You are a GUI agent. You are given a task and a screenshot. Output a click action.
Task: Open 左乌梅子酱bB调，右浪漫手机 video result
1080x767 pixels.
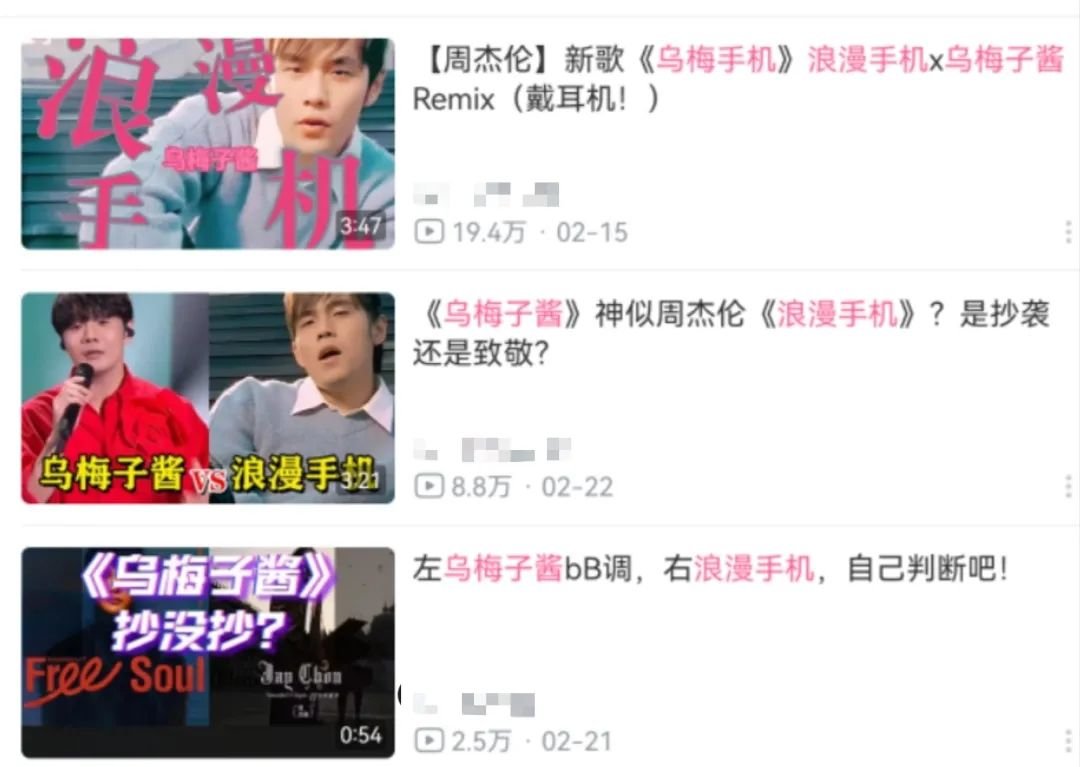(x=710, y=571)
